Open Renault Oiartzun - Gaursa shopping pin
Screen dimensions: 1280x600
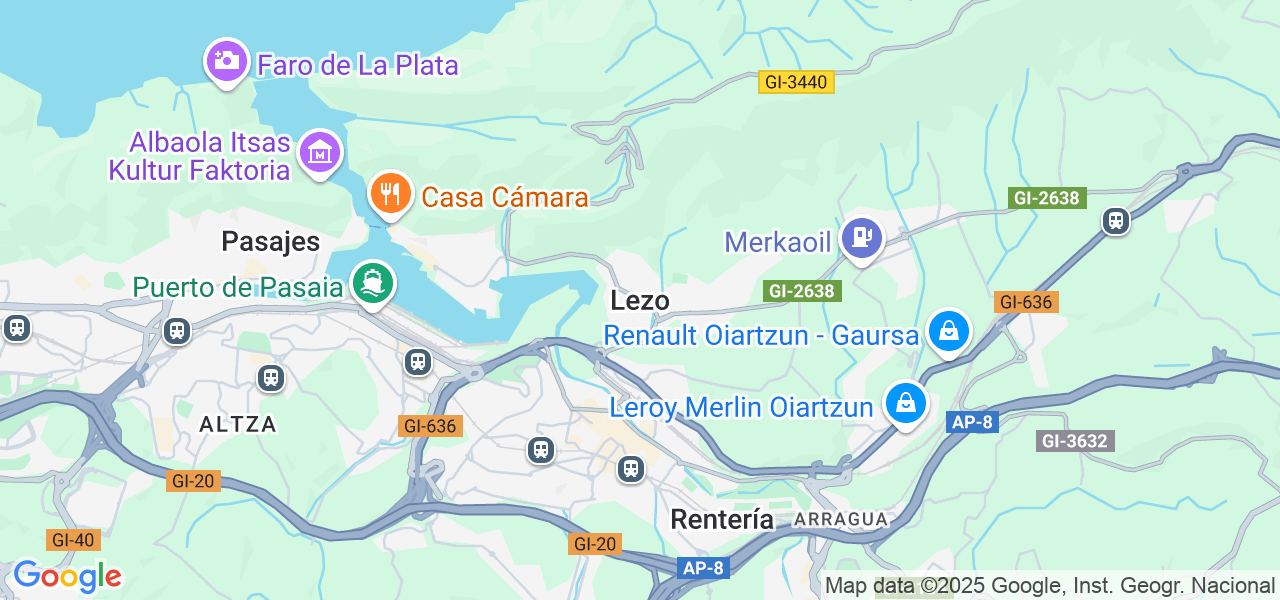point(948,330)
